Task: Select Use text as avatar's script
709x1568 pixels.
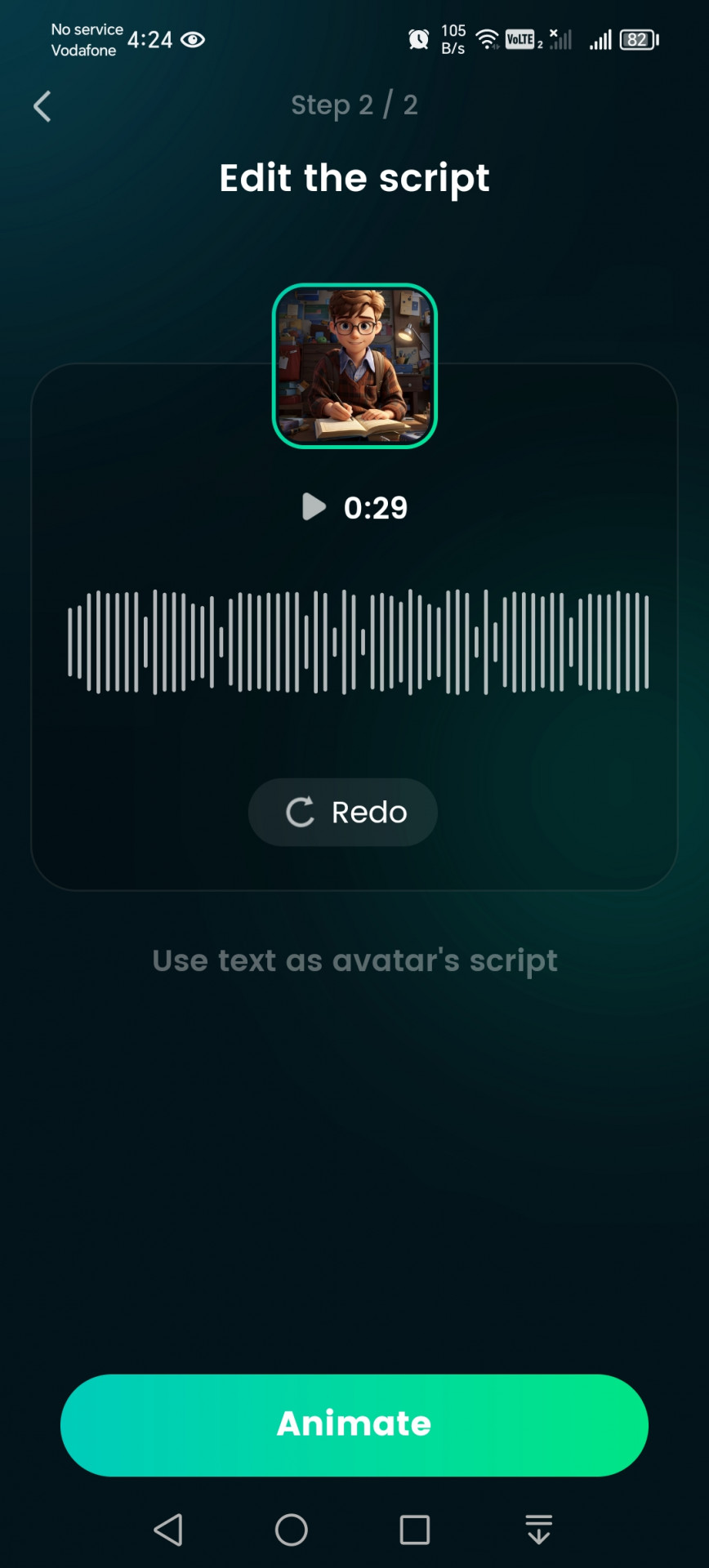Action: point(354,960)
